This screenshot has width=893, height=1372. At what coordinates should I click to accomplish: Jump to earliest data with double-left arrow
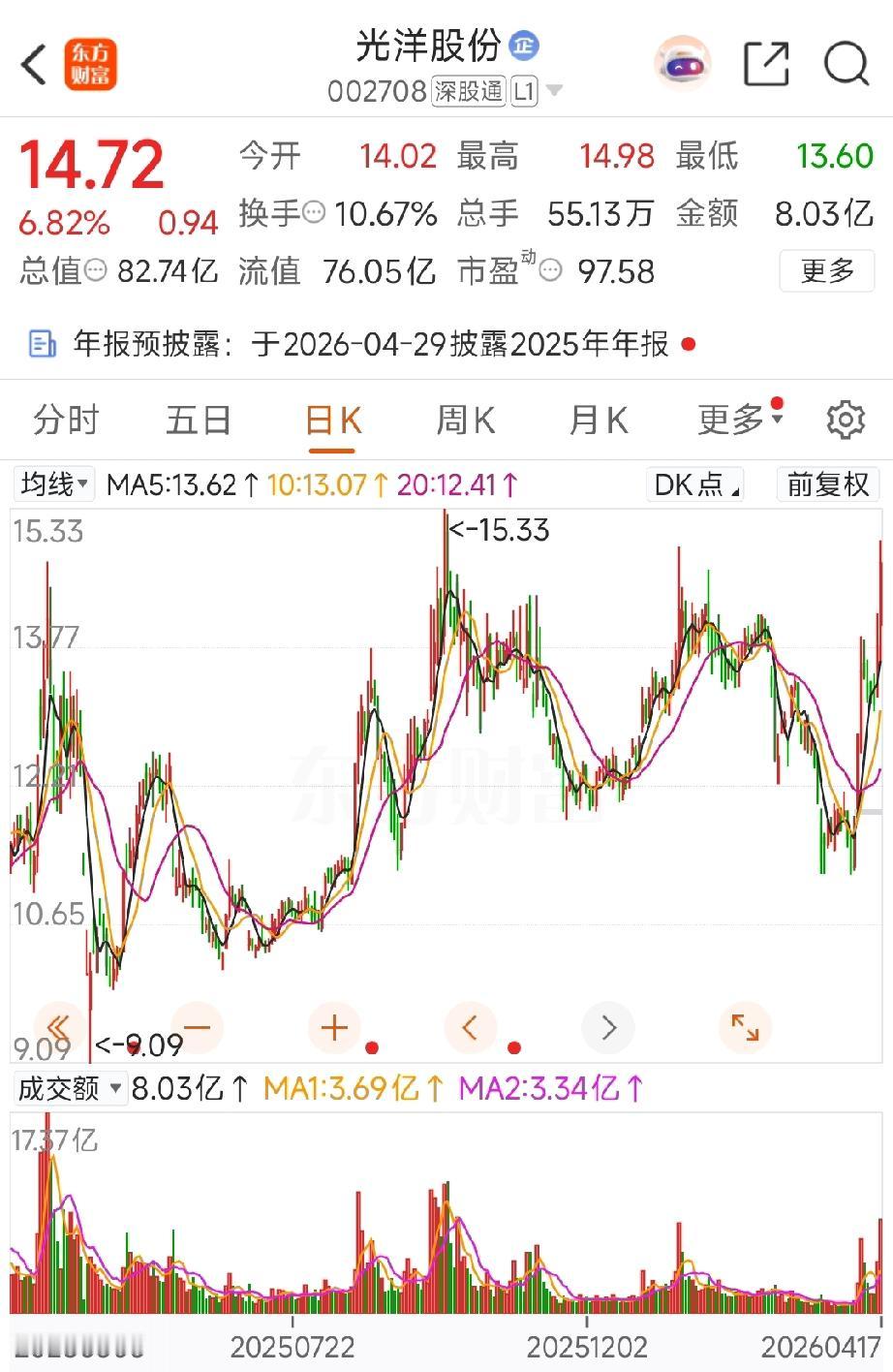pos(60,1027)
